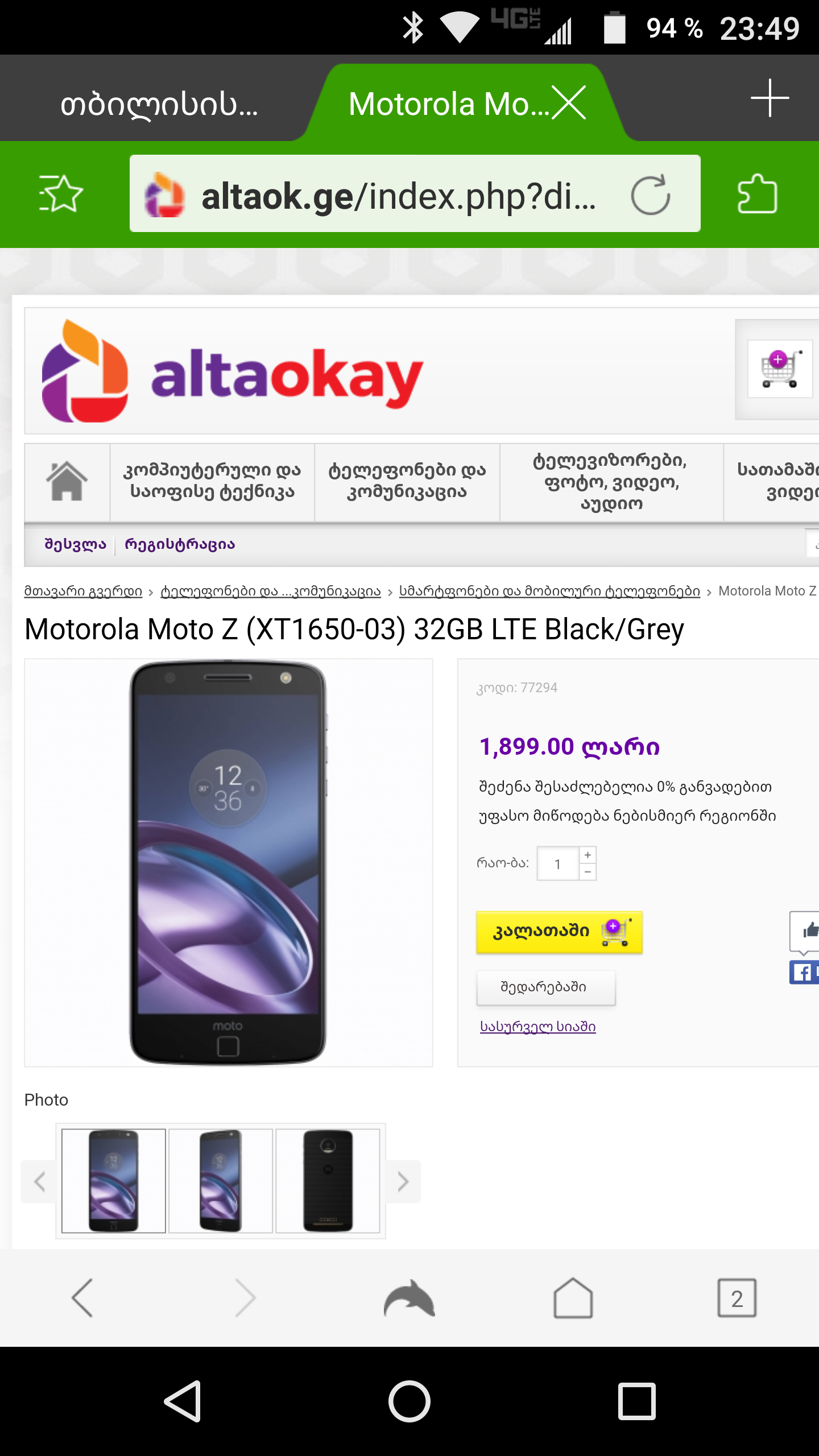Image resolution: width=819 pixels, height=1456 pixels.
Task: Show next photos with right arrow
Action: pos(403,1181)
